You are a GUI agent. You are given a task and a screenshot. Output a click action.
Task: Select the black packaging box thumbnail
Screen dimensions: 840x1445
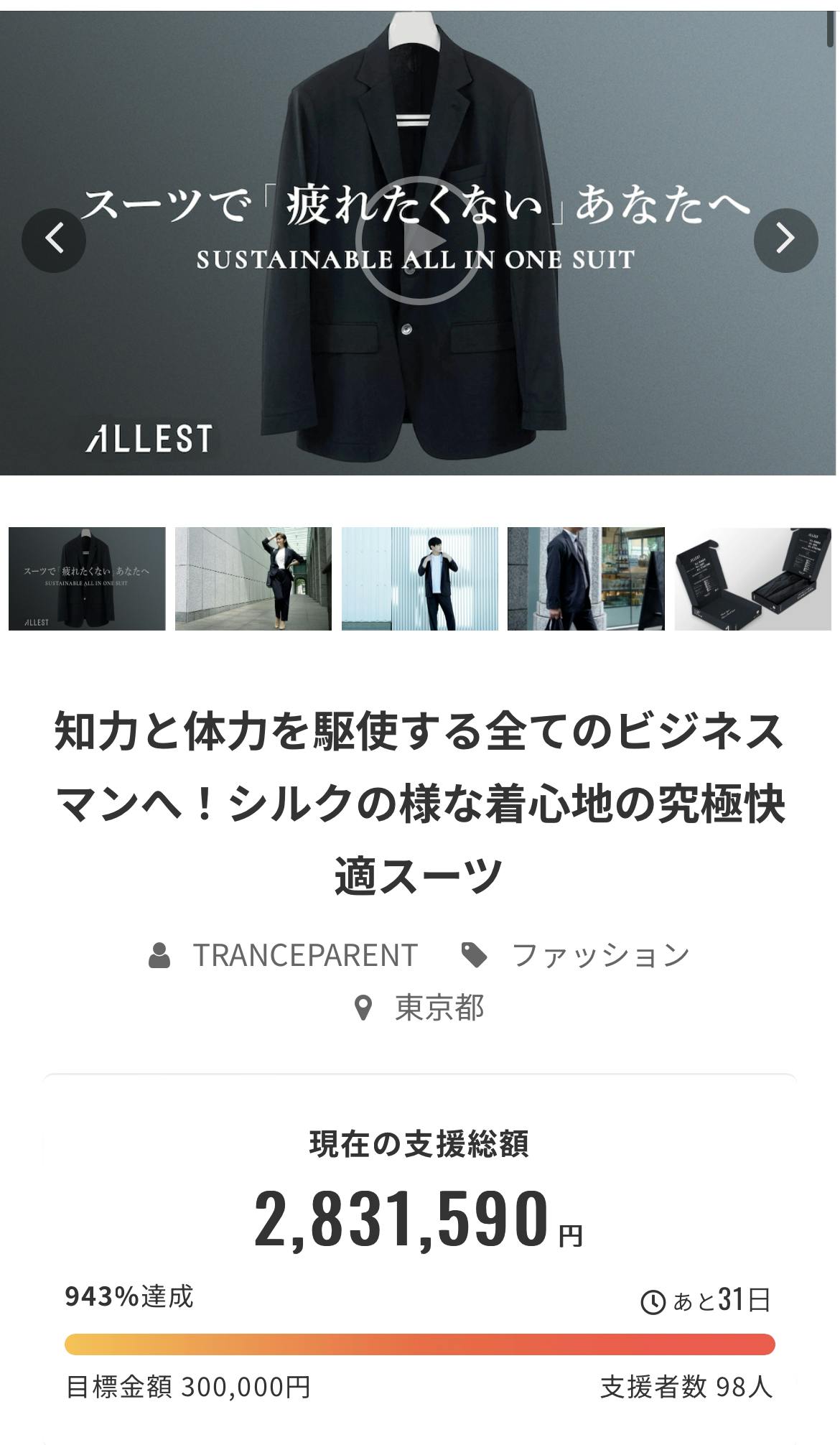tap(752, 579)
